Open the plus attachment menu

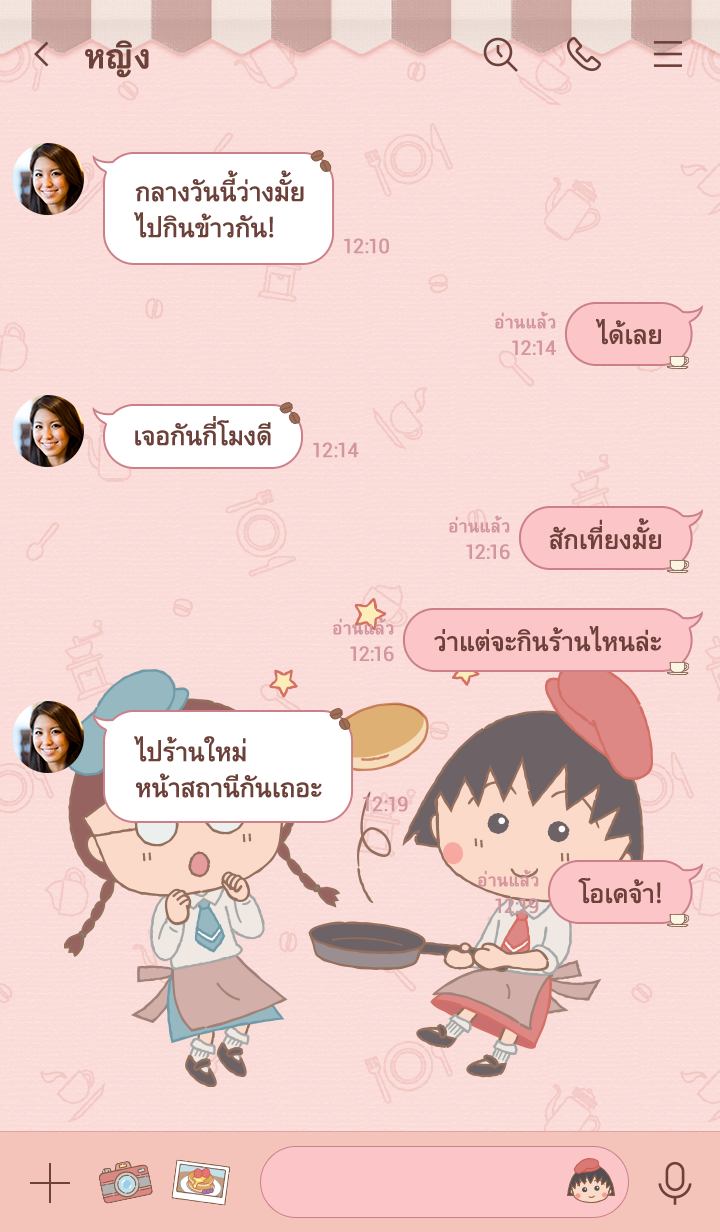(49, 1183)
